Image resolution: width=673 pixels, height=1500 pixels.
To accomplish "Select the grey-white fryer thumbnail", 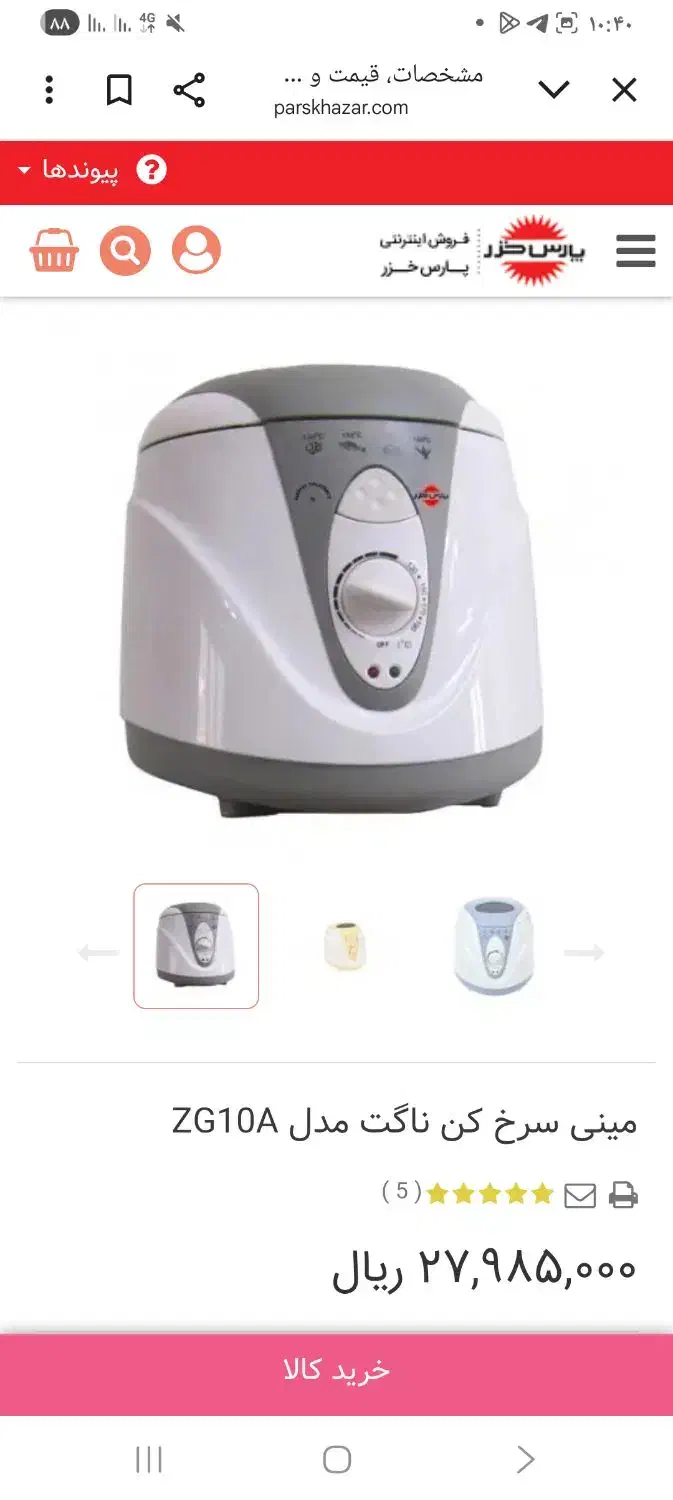I will (x=196, y=946).
